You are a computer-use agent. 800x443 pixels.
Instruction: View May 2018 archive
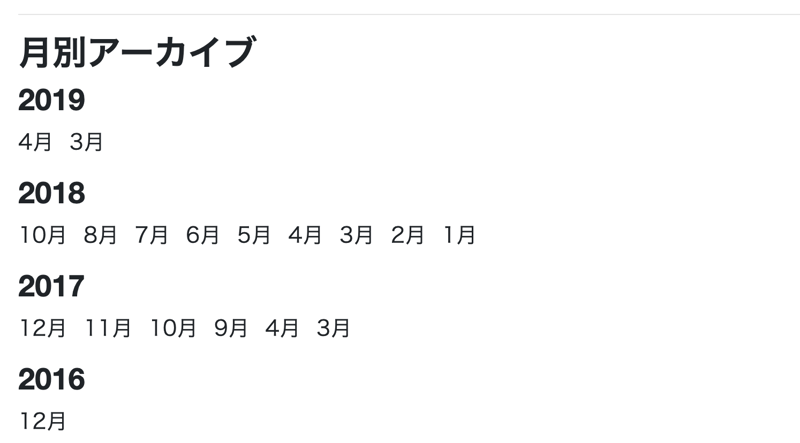click(254, 235)
